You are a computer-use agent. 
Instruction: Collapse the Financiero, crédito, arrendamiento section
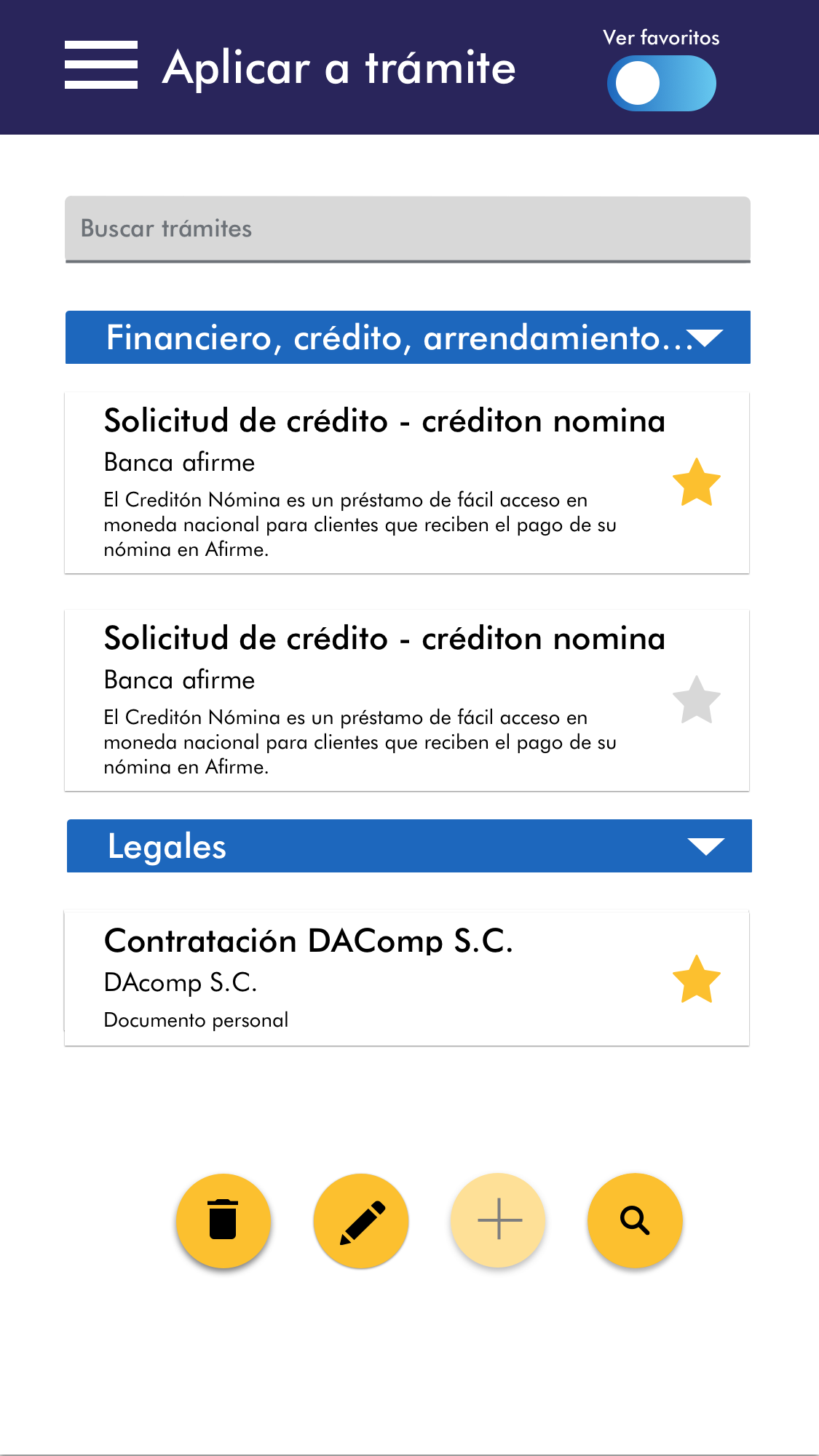tap(704, 338)
